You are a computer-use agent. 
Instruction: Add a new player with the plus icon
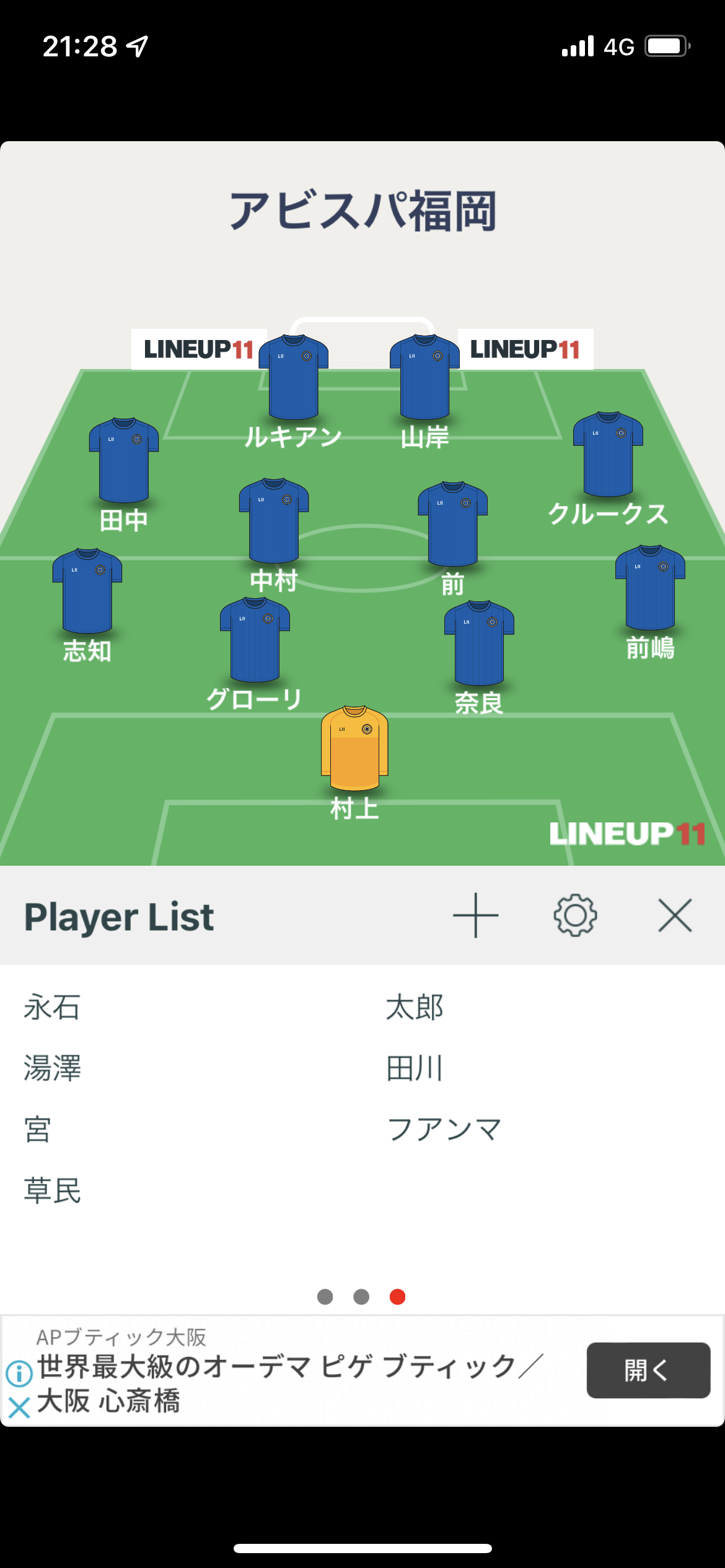tap(475, 915)
